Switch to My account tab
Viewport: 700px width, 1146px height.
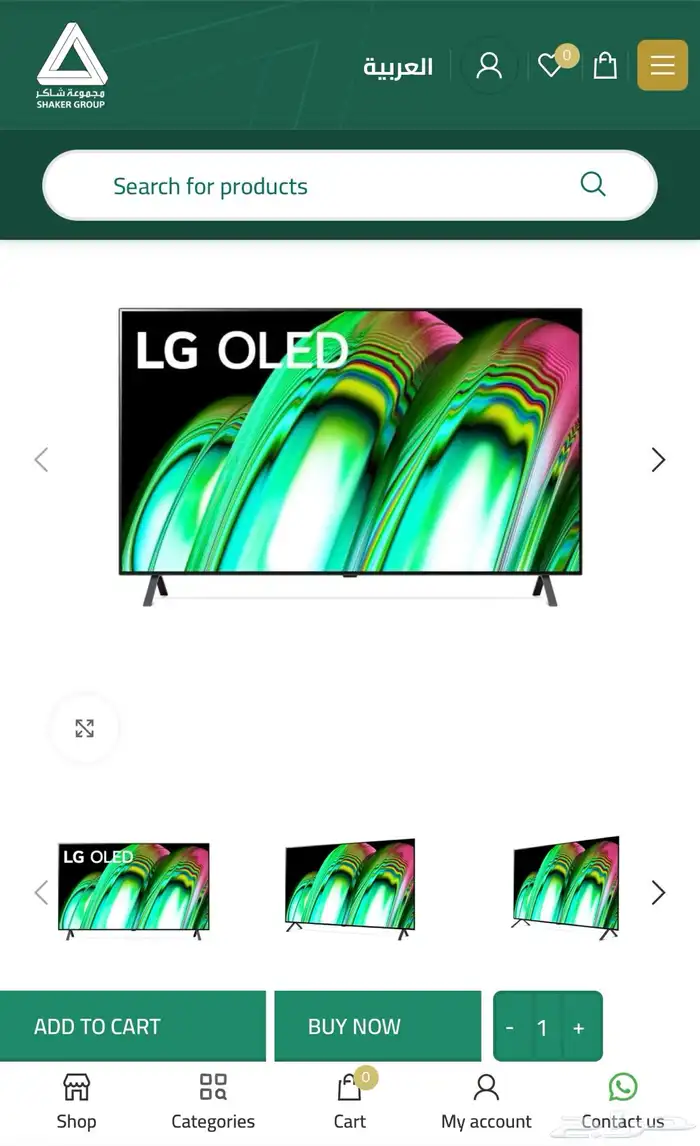pyautogui.click(x=486, y=1100)
